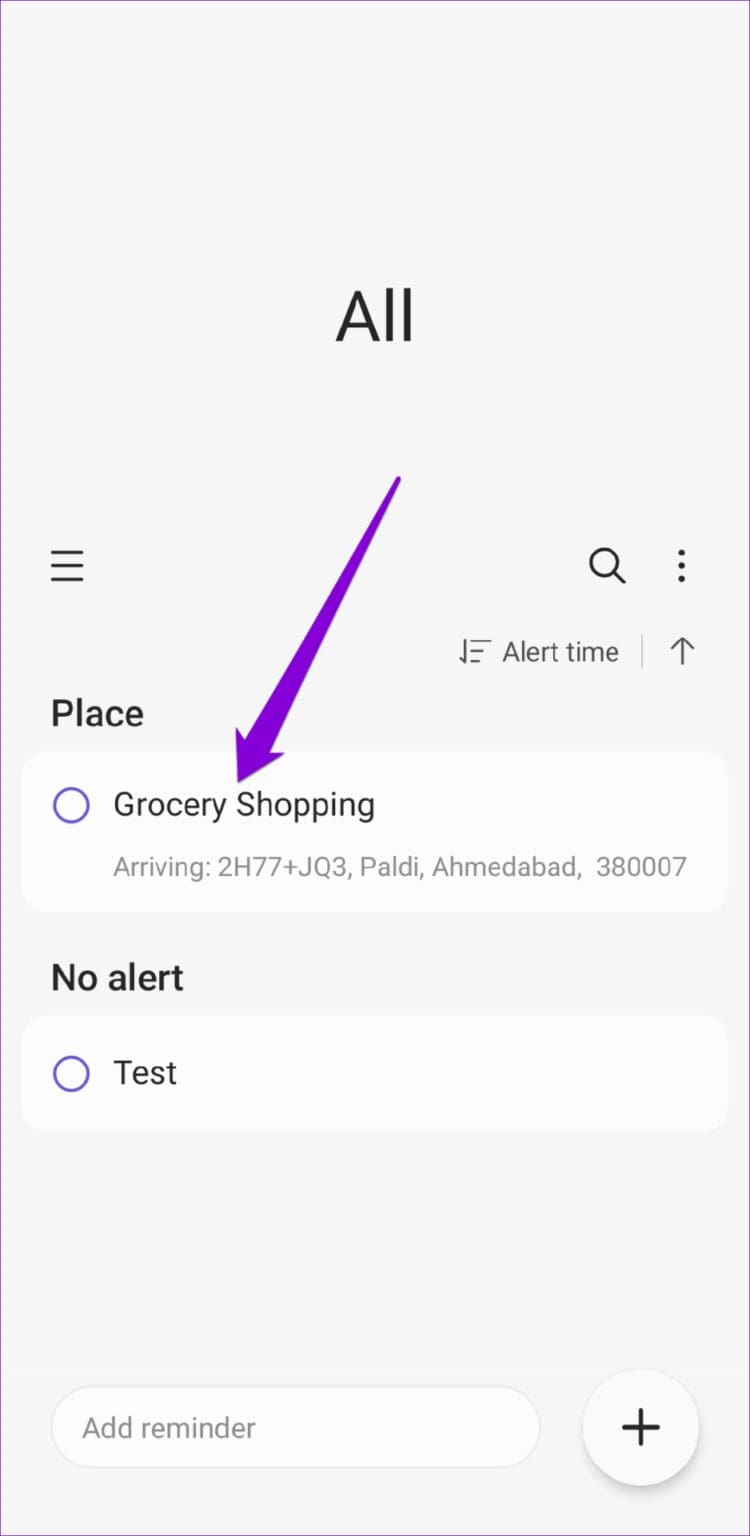Tap the sort order icon beside Alert time
Viewport: 750px width, 1536px height.
tap(471, 651)
